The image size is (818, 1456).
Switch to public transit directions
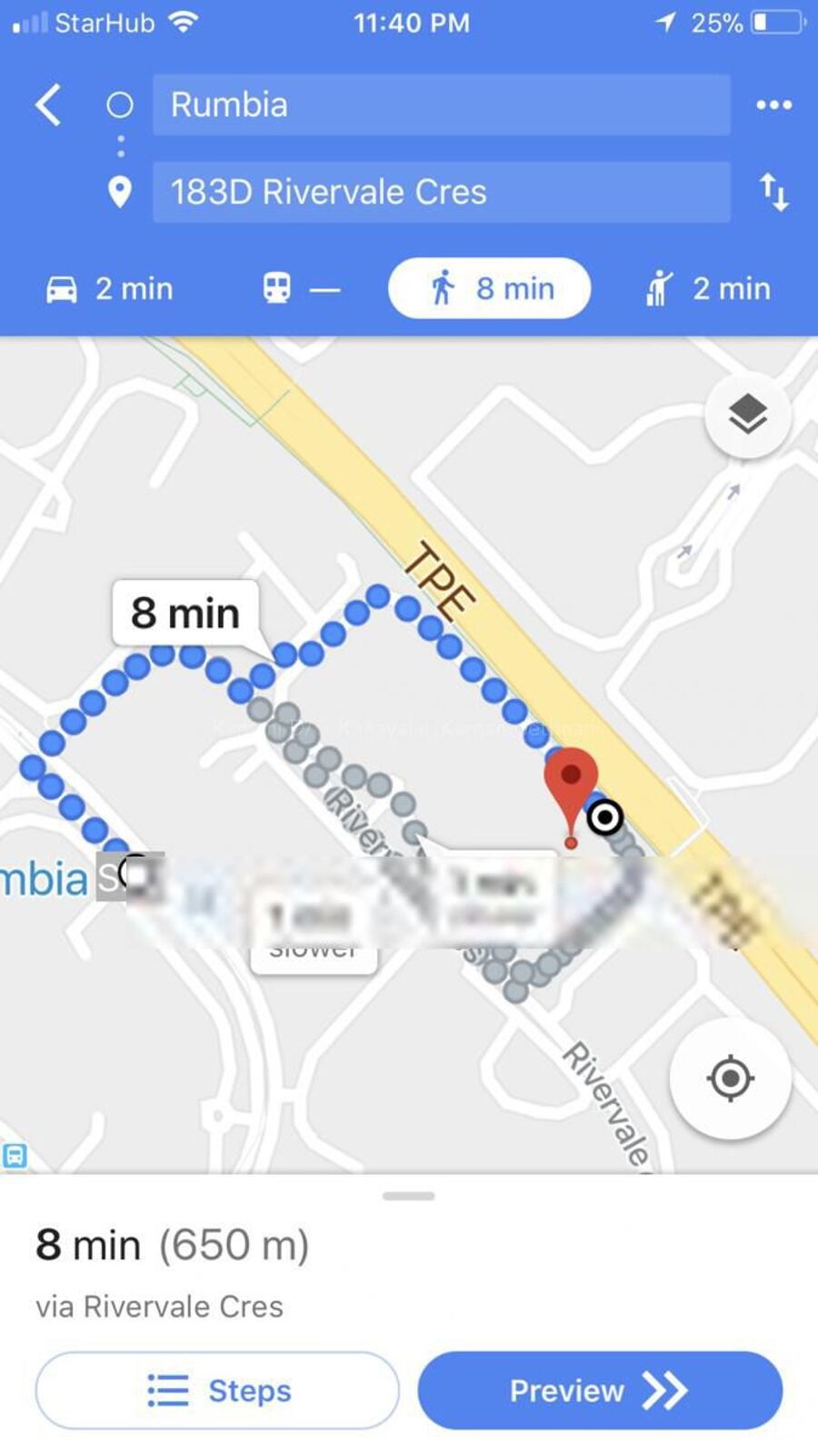tap(301, 289)
